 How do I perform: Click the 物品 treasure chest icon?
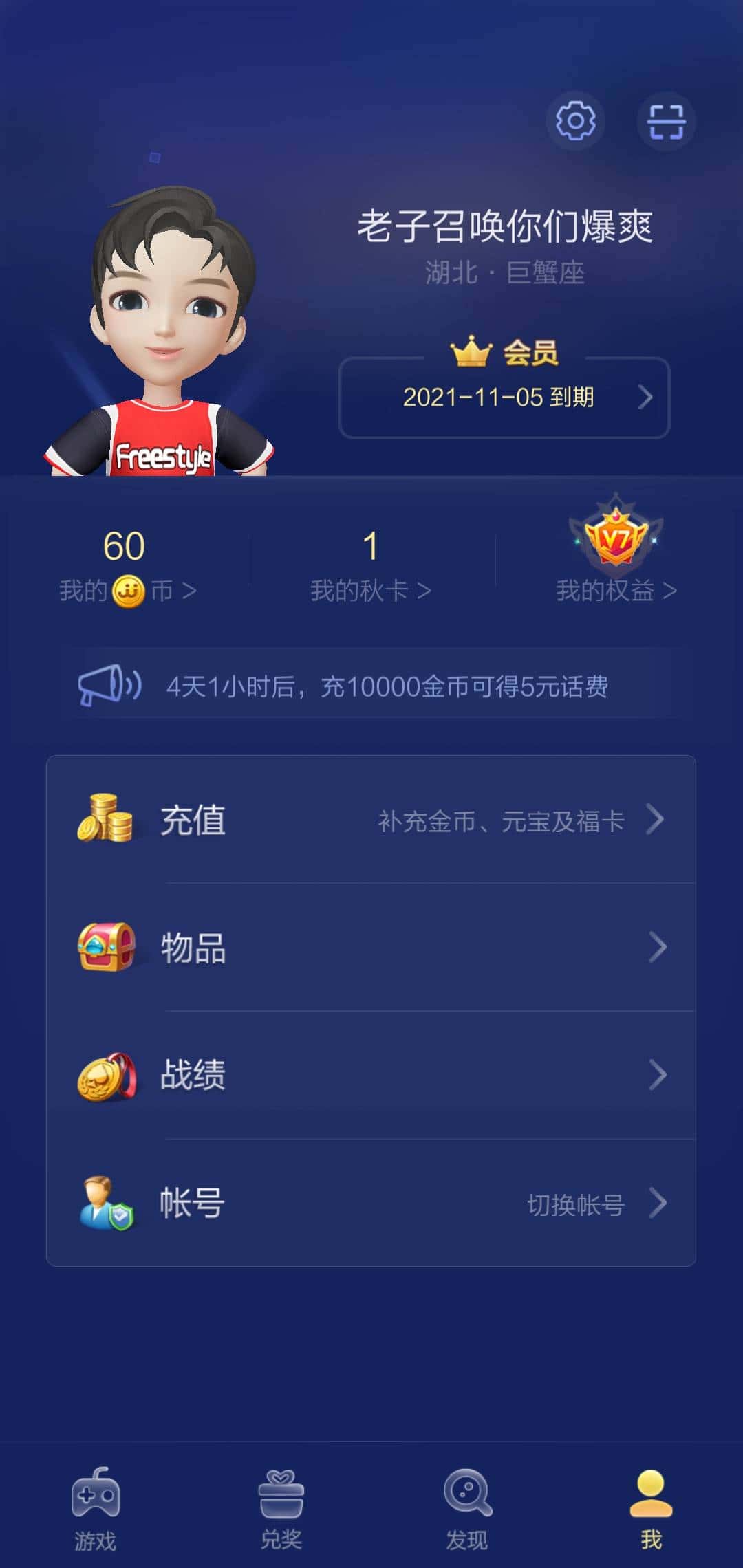107,948
